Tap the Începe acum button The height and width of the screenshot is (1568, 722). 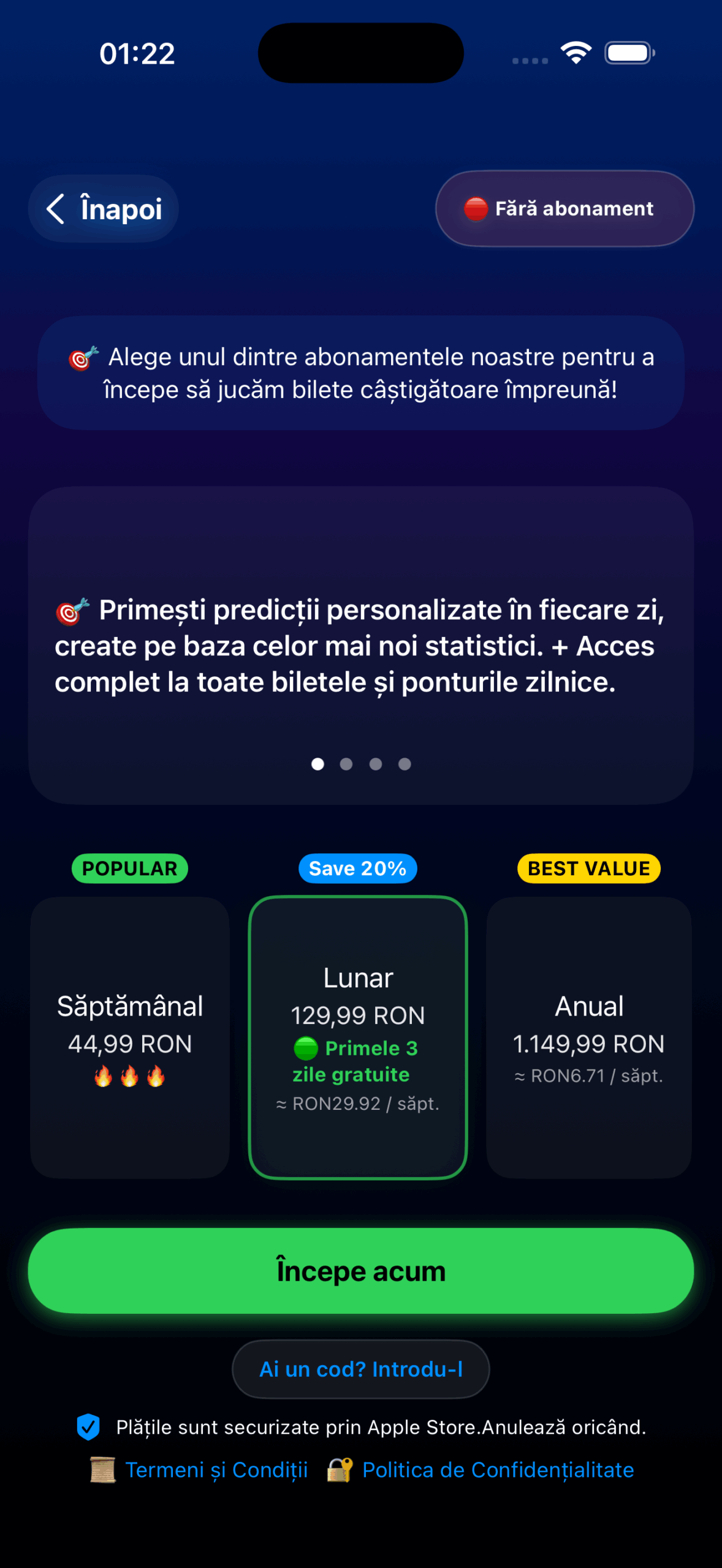click(x=360, y=1271)
